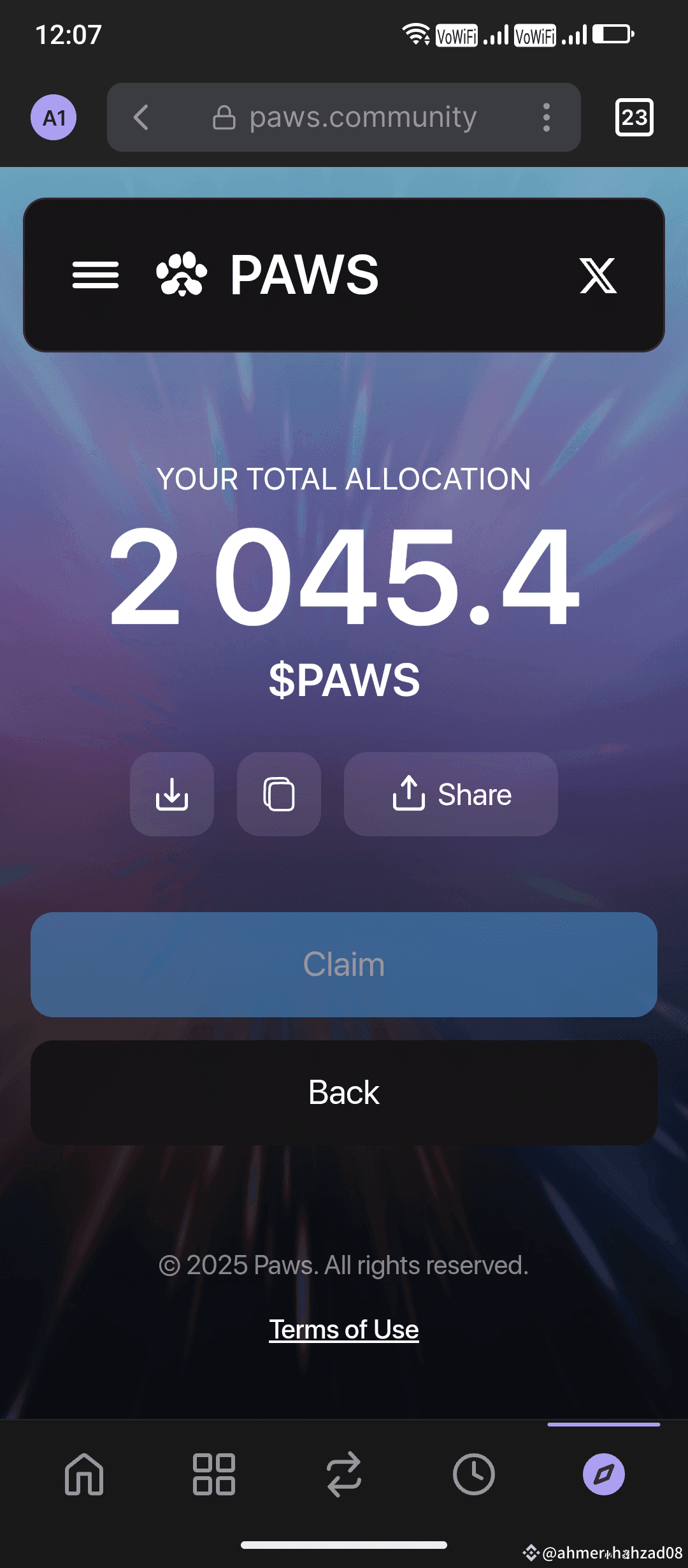Tap the browser back arrow
The width and height of the screenshot is (688, 1568).
point(141,117)
